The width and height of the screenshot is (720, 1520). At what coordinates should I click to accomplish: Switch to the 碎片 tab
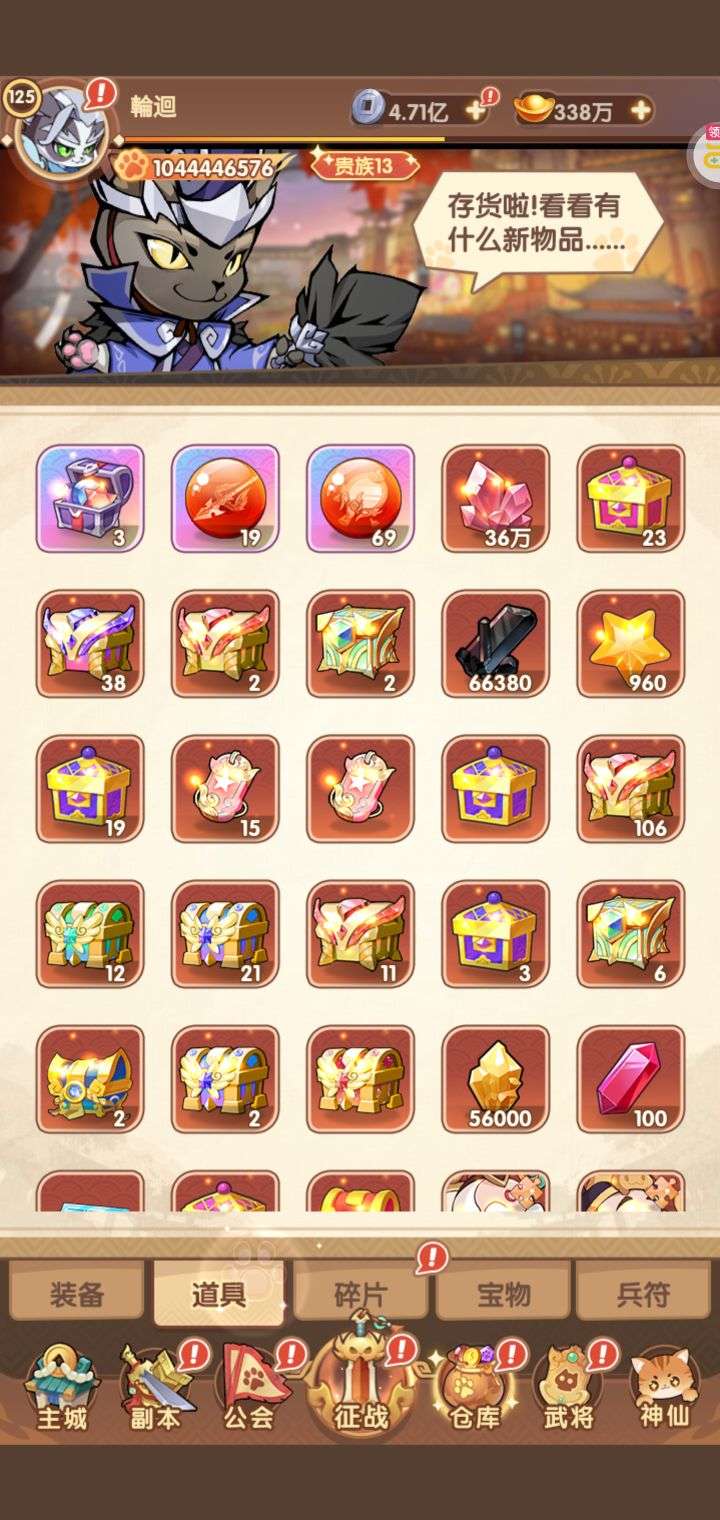click(360, 1295)
